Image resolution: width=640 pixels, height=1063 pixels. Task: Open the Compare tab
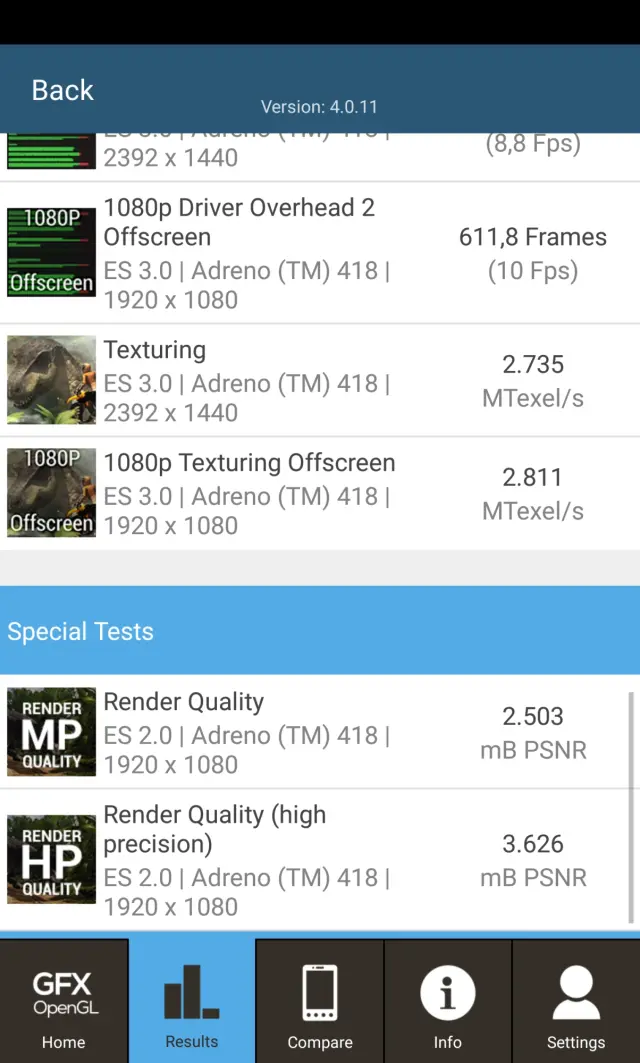(x=320, y=1000)
